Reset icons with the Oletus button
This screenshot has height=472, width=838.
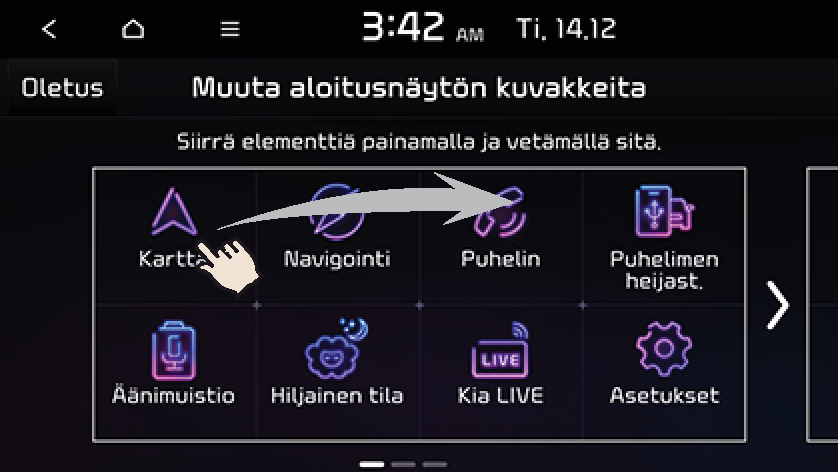(x=62, y=88)
